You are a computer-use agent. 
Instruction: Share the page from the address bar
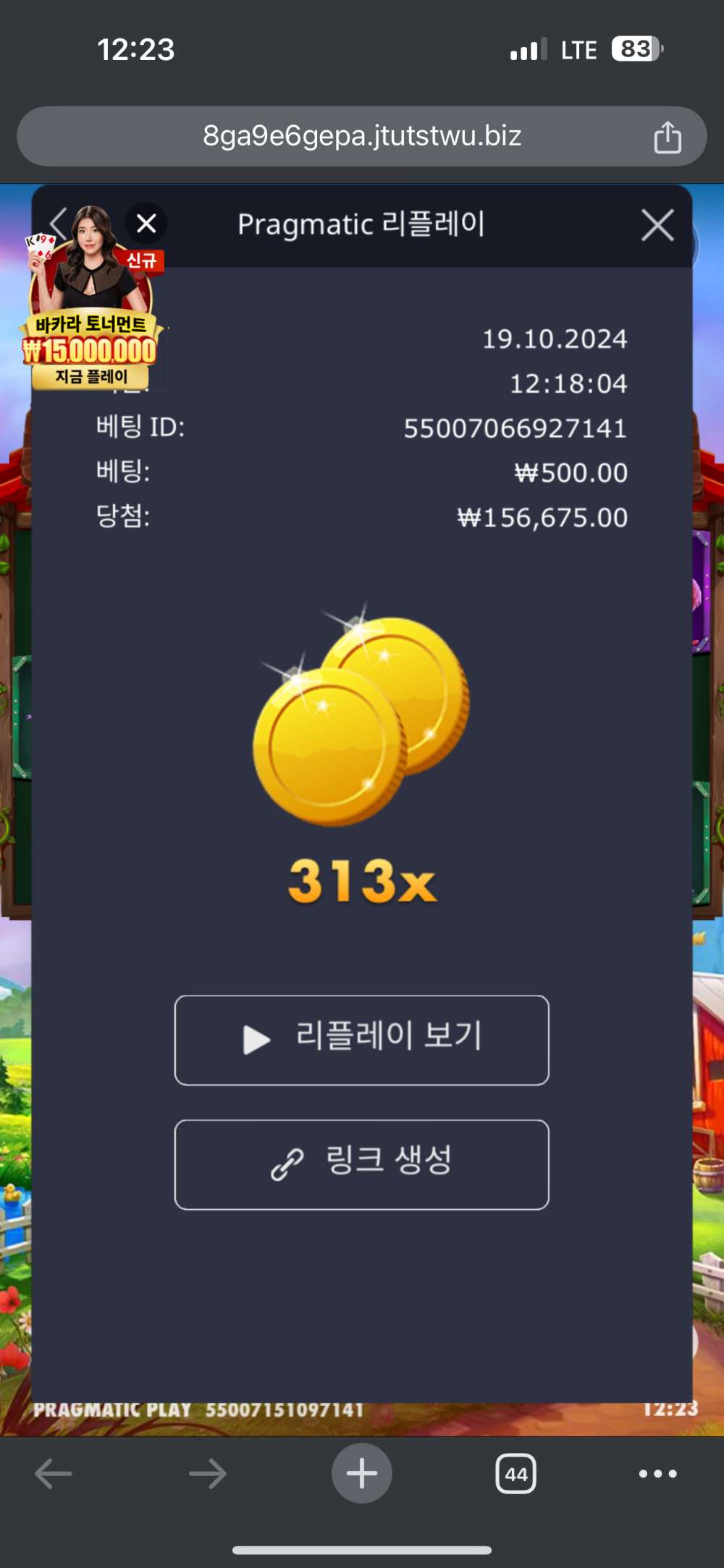pyautogui.click(x=667, y=137)
